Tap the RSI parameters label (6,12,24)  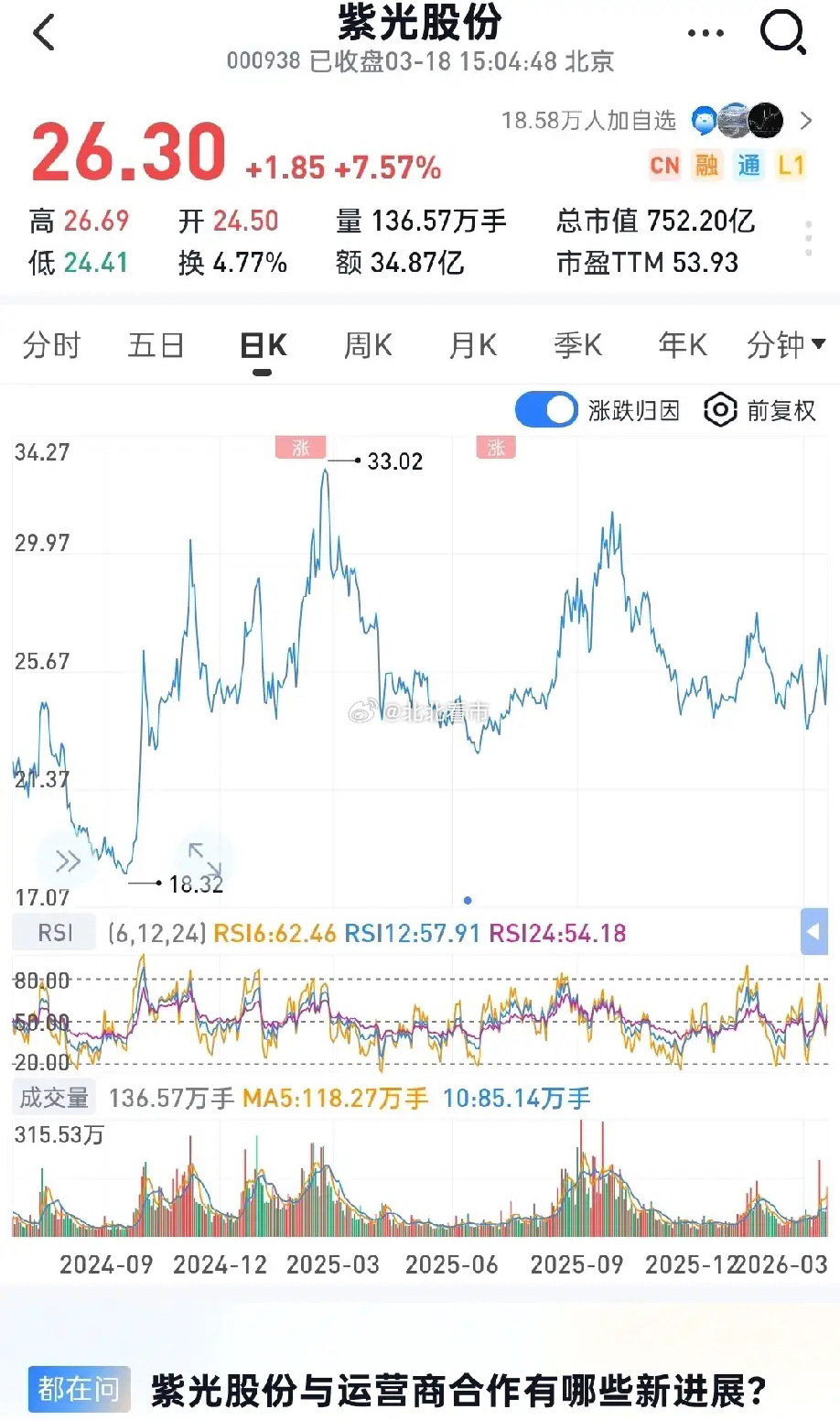pos(157,933)
